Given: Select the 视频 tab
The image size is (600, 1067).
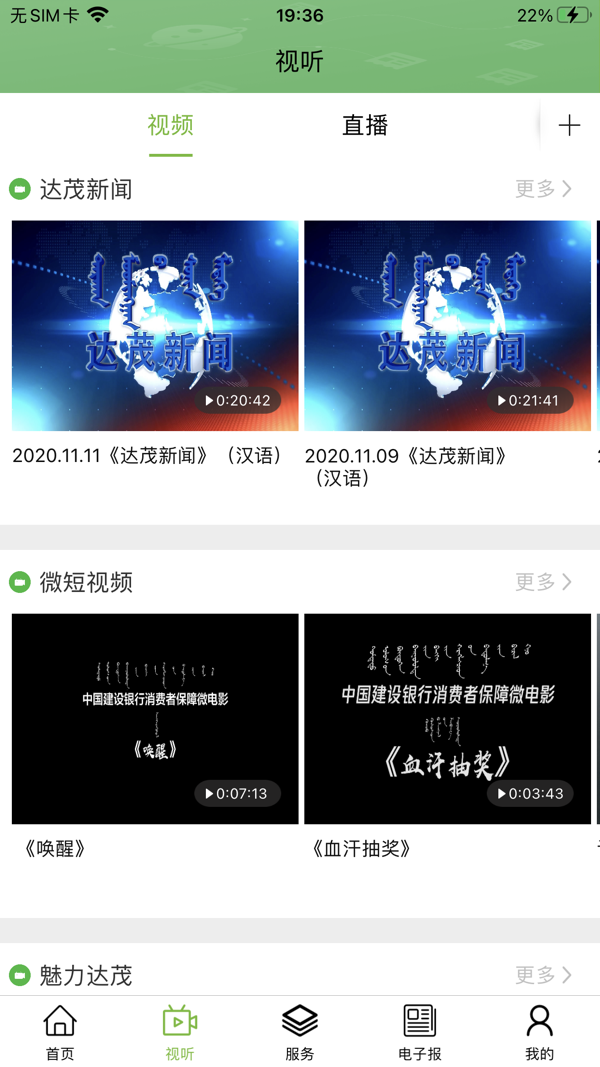Looking at the screenshot, I should click(x=170, y=125).
